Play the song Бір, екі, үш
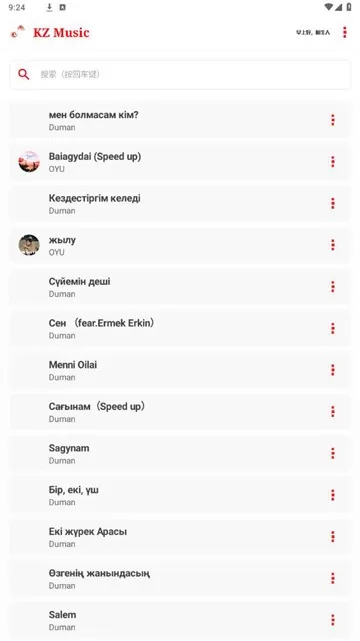 [180, 495]
